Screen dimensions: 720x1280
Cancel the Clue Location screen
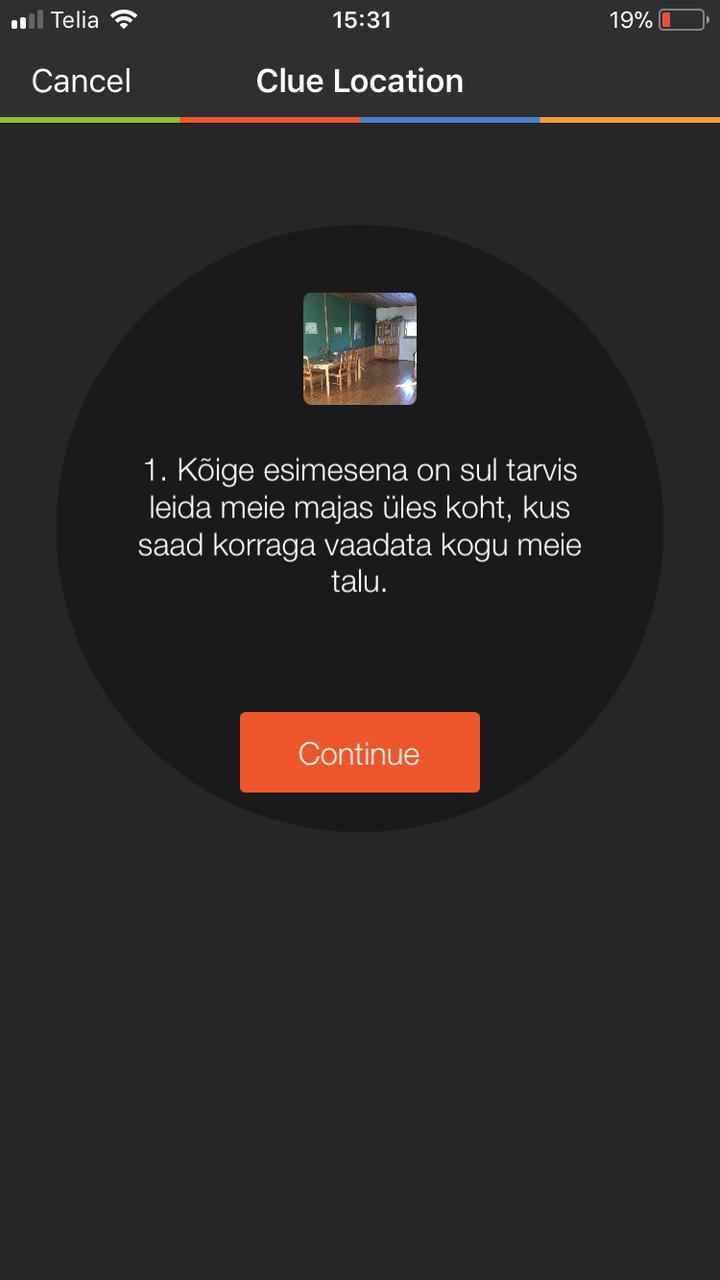click(81, 81)
